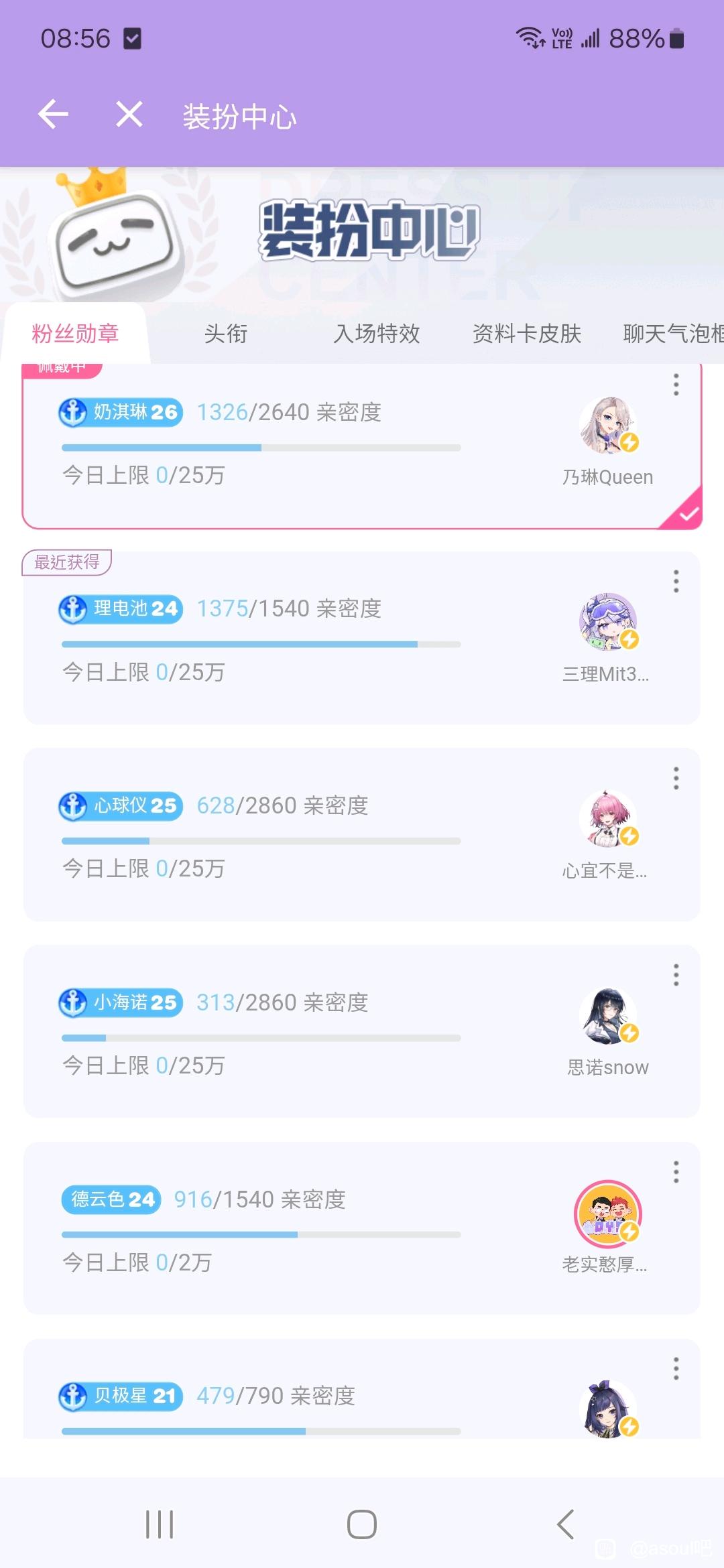Viewport: 724px width, 1568px height.
Task: Choose the 心球仪 25 fan medal
Action: [x=302, y=836]
